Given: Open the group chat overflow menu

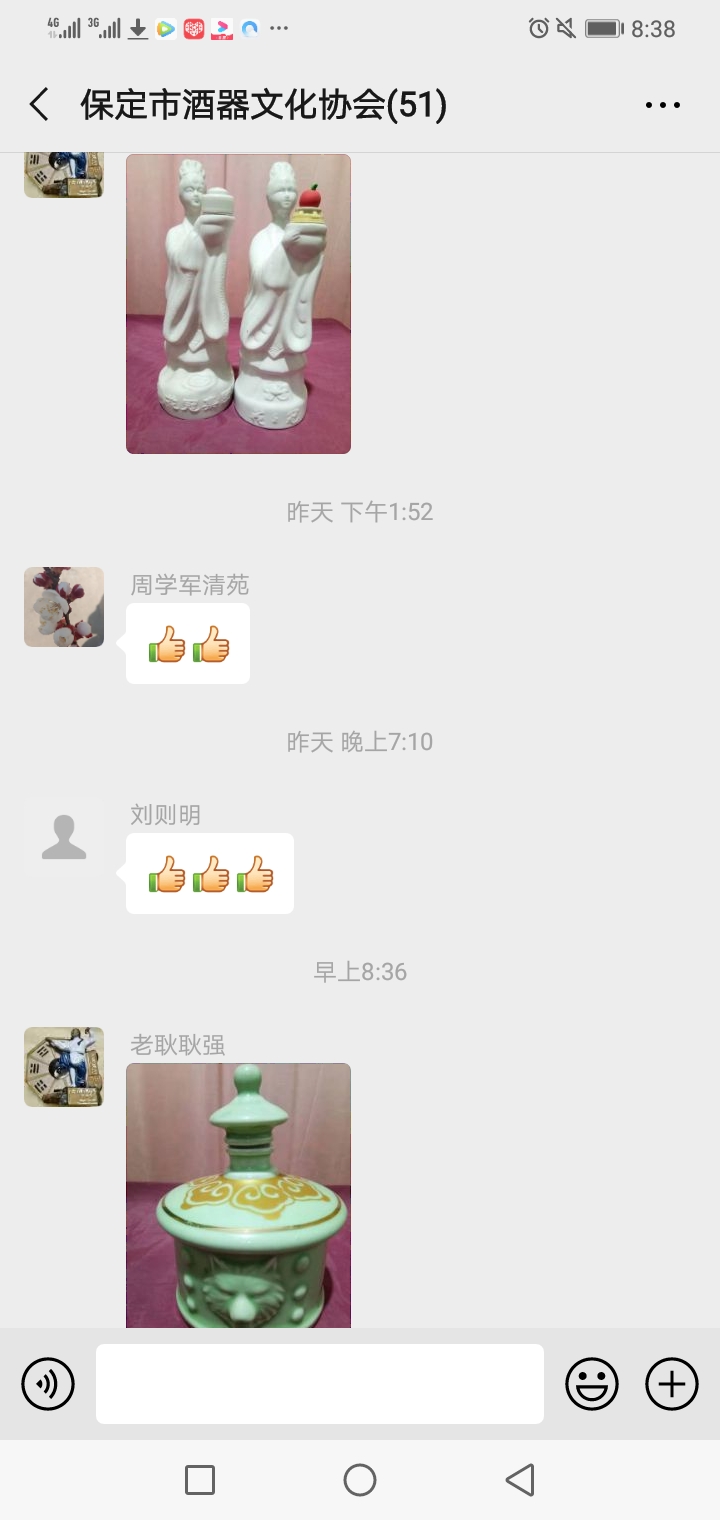Looking at the screenshot, I should point(662,105).
